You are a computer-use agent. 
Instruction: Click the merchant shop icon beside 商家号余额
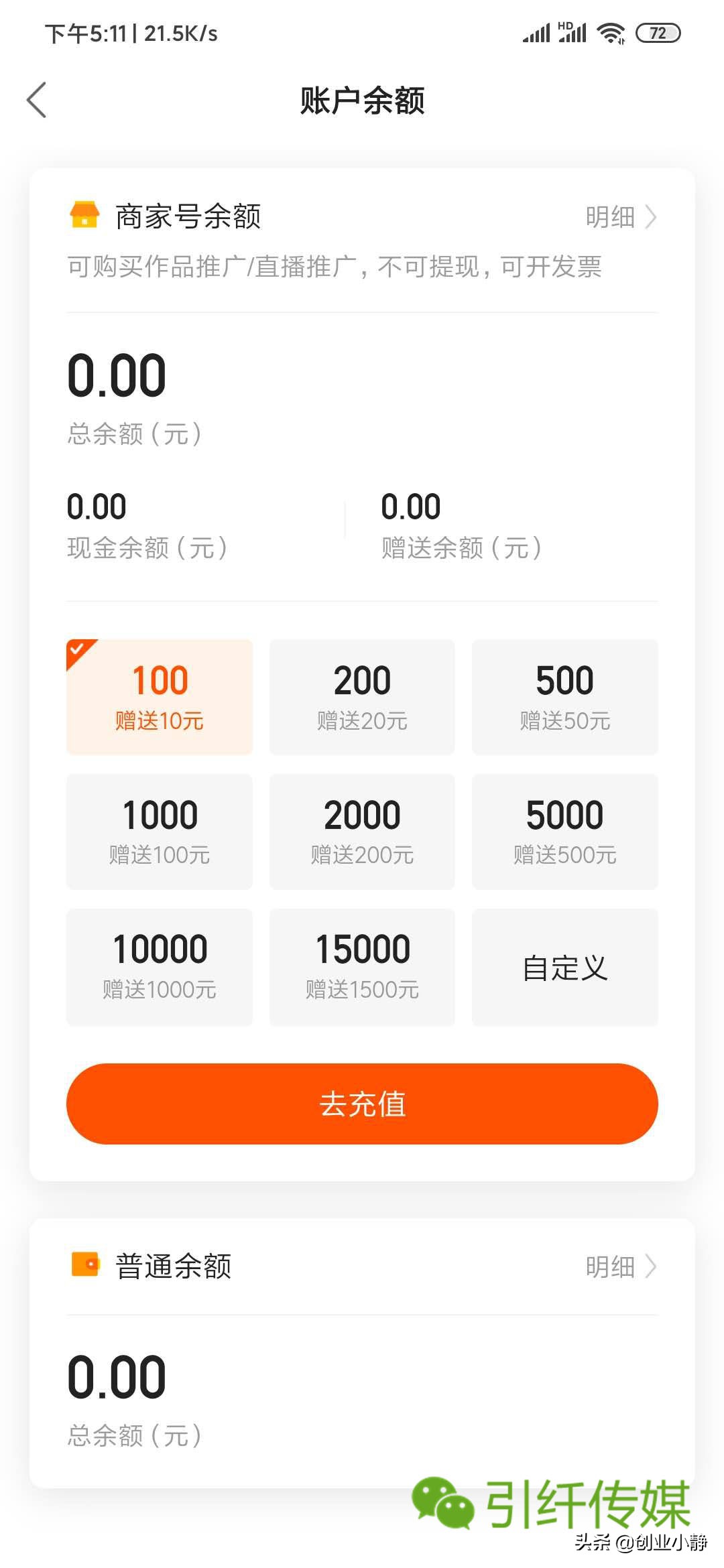click(84, 216)
